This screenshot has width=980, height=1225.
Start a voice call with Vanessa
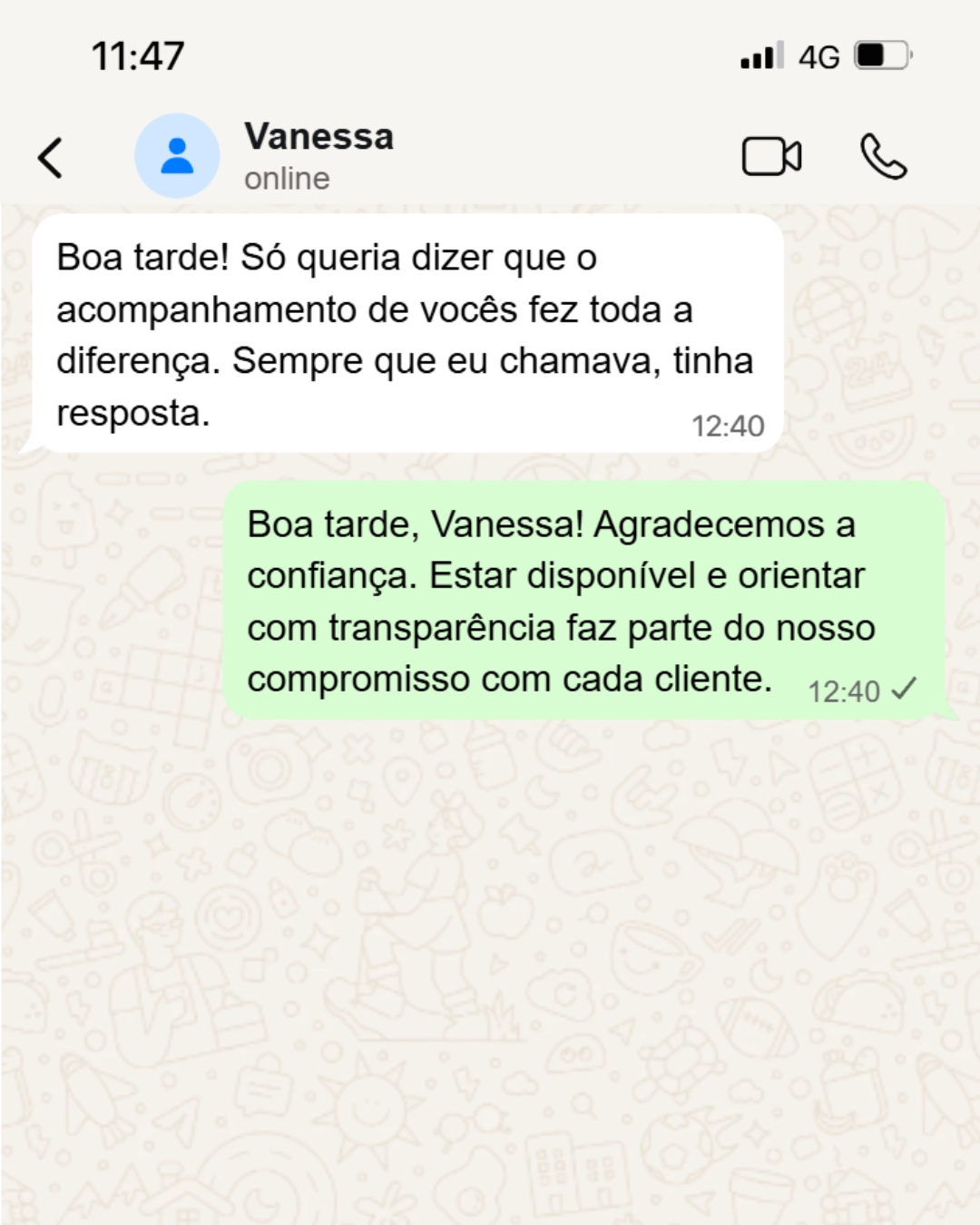tap(883, 156)
